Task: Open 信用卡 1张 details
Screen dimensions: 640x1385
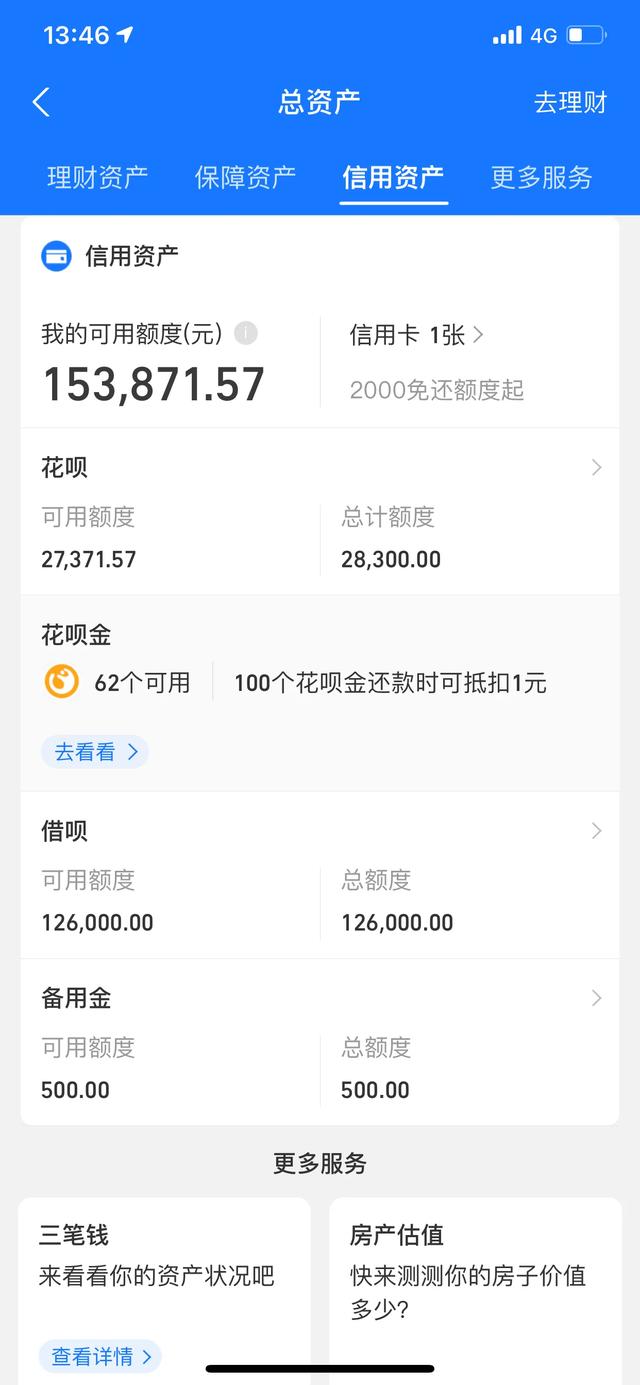Action: [416, 335]
